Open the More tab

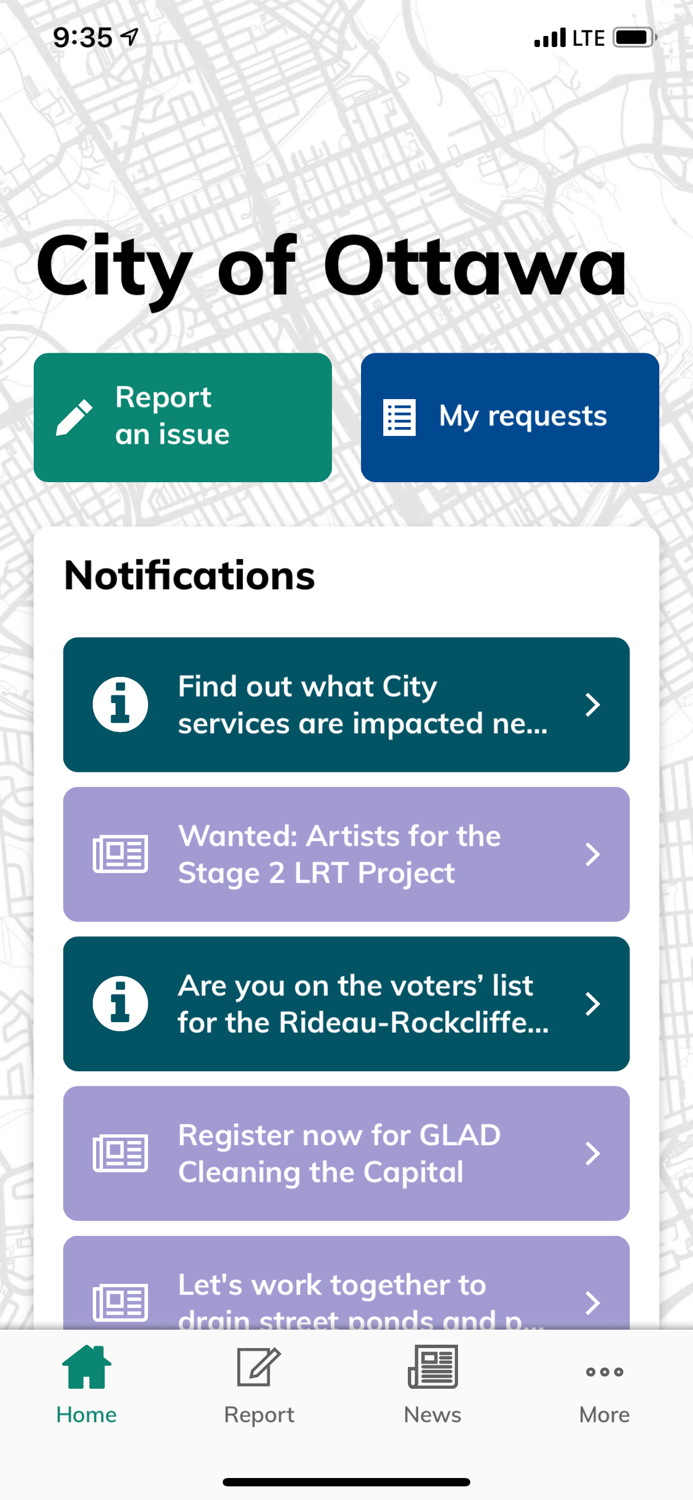pyautogui.click(x=604, y=1386)
